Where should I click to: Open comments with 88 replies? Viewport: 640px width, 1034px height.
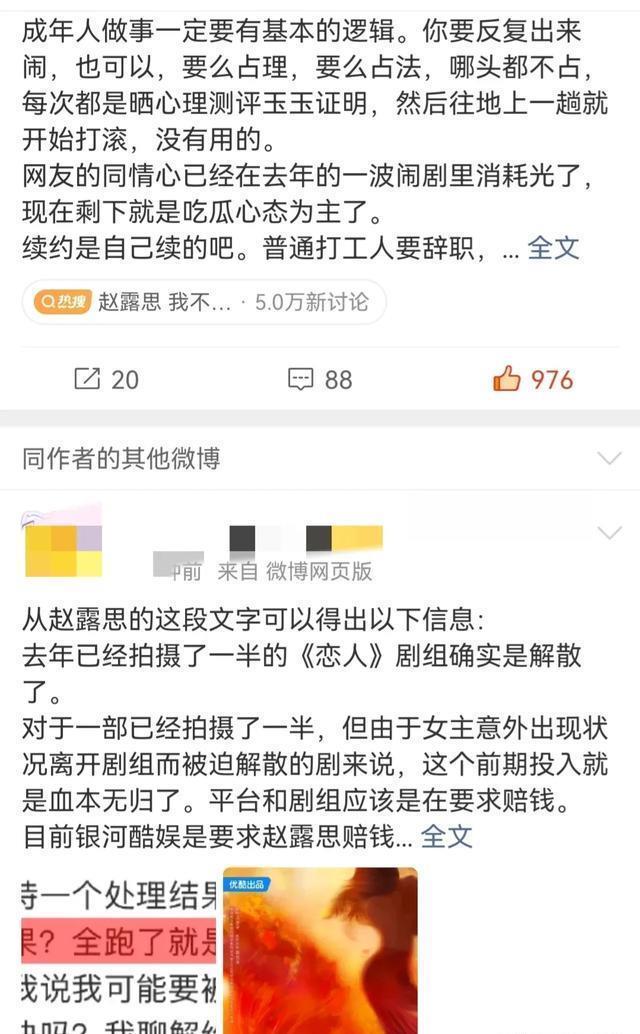coord(320,379)
